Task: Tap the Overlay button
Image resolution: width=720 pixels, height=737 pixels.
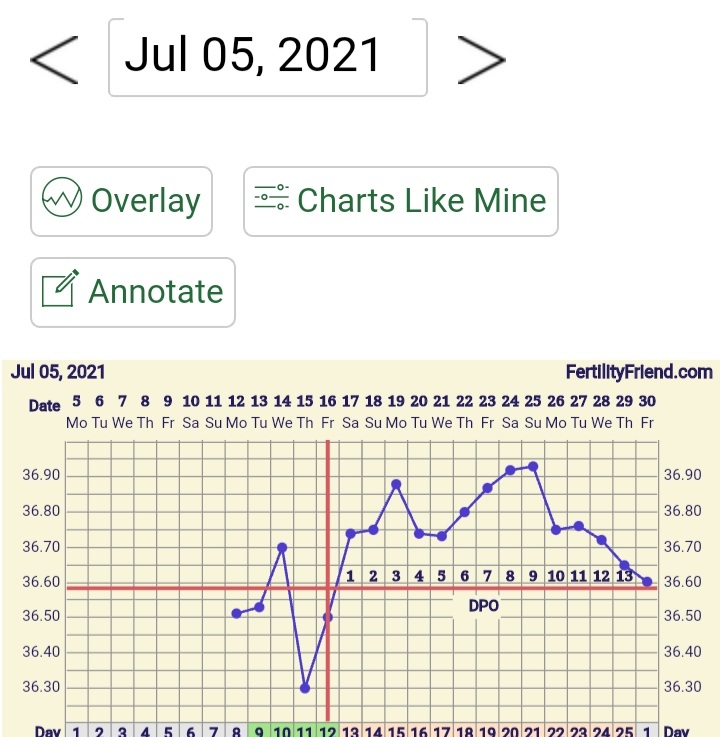Action: click(x=122, y=201)
